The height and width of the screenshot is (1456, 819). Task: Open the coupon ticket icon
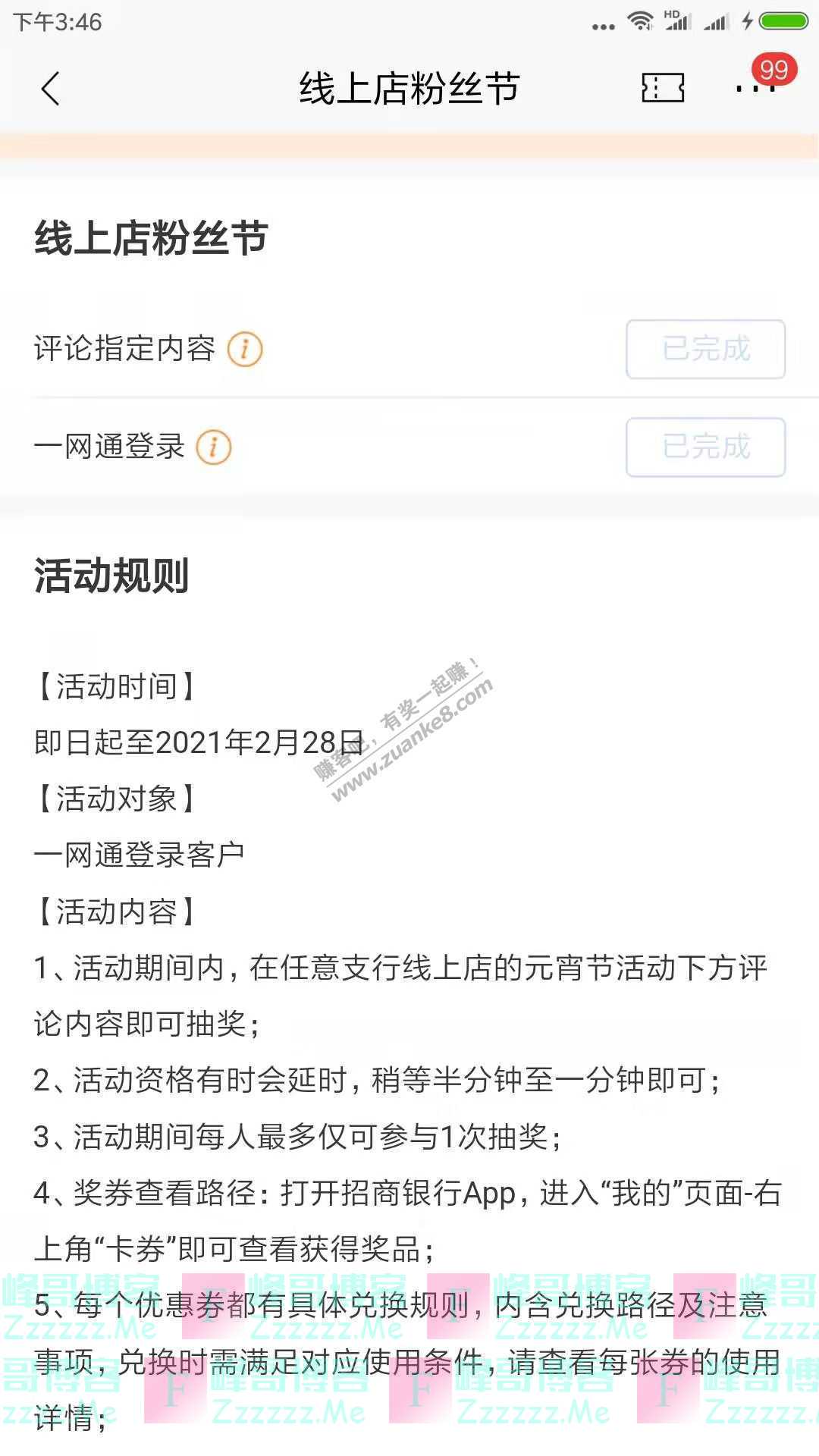[x=663, y=88]
